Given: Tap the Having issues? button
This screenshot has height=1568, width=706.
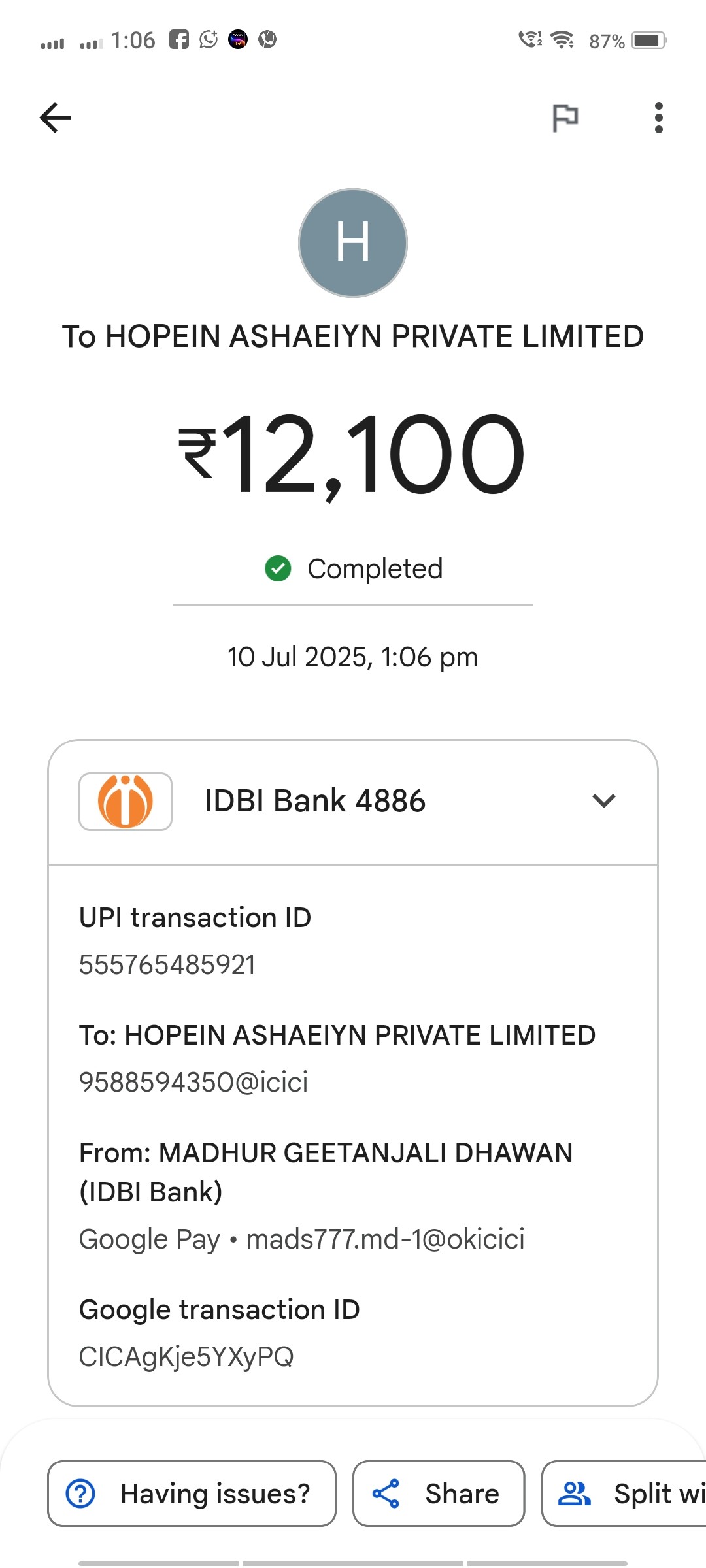Looking at the screenshot, I should click(x=192, y=1494).
